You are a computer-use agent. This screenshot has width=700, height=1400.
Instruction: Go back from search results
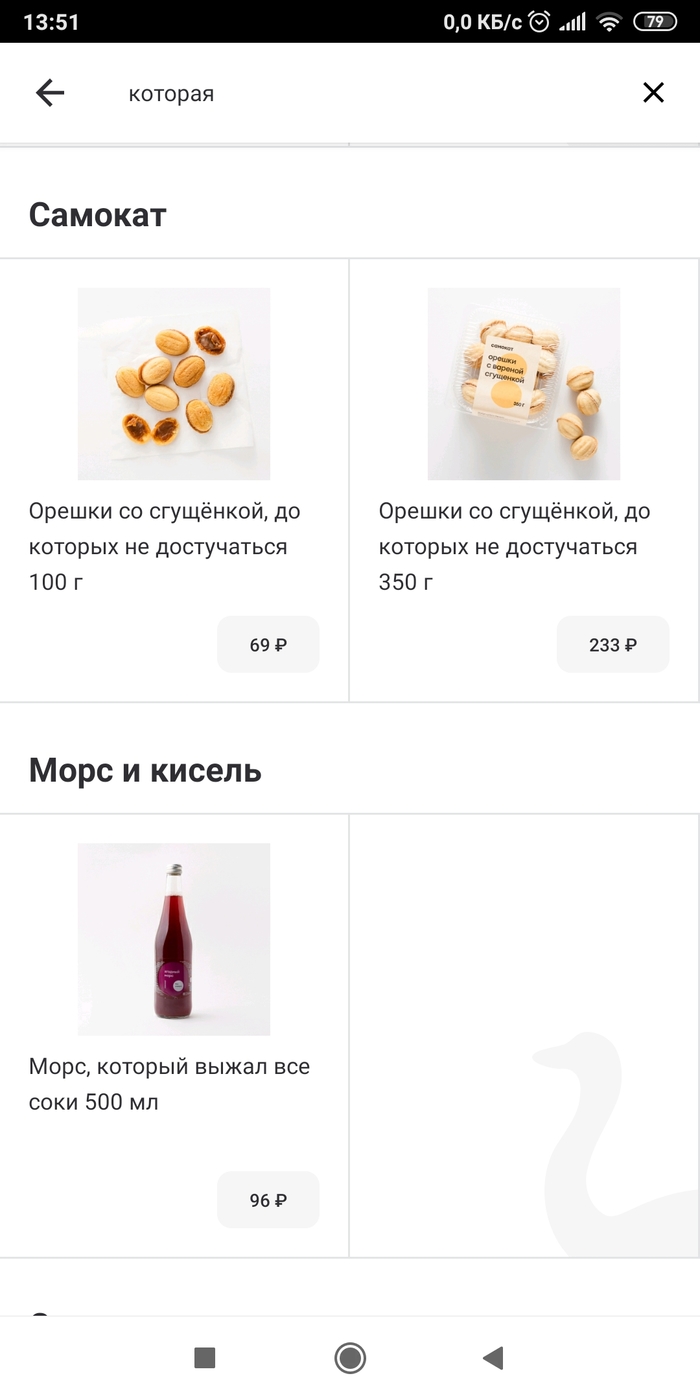point(50,93)
